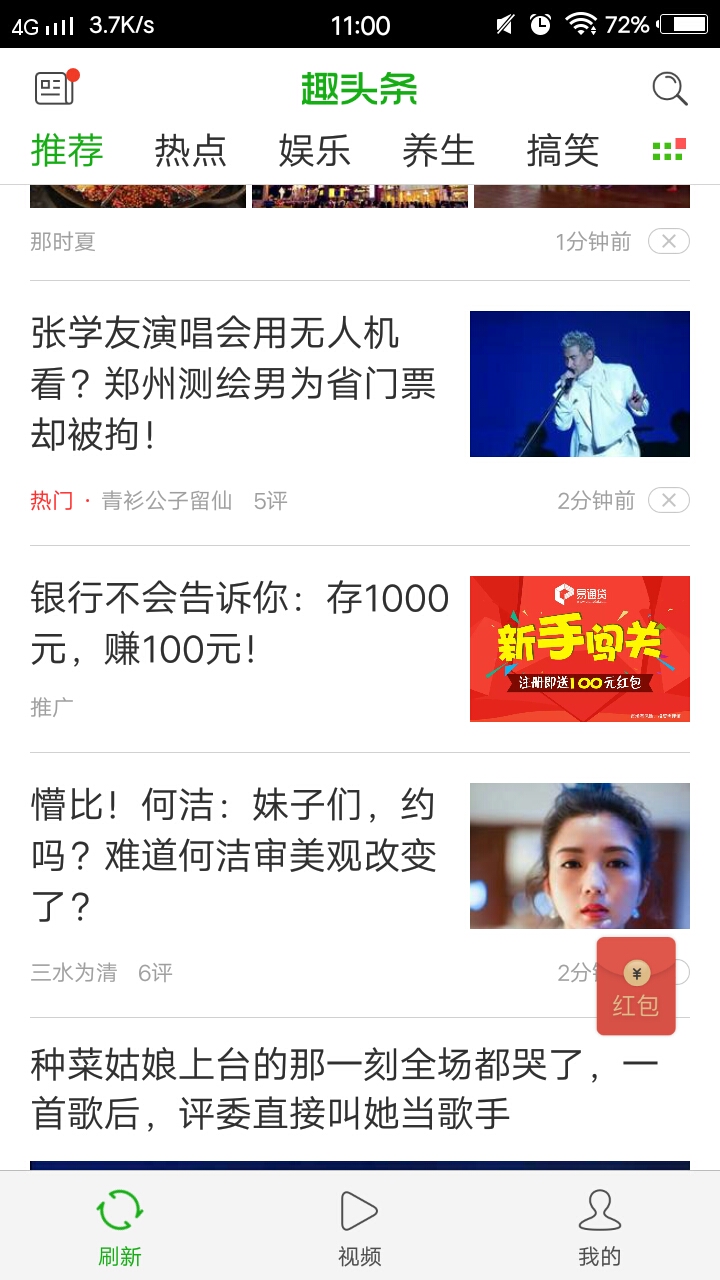Select the 推荐 tab
The width and height of the screenshot is (720, 1280).
pyautogui.click(x=65, y=150)
